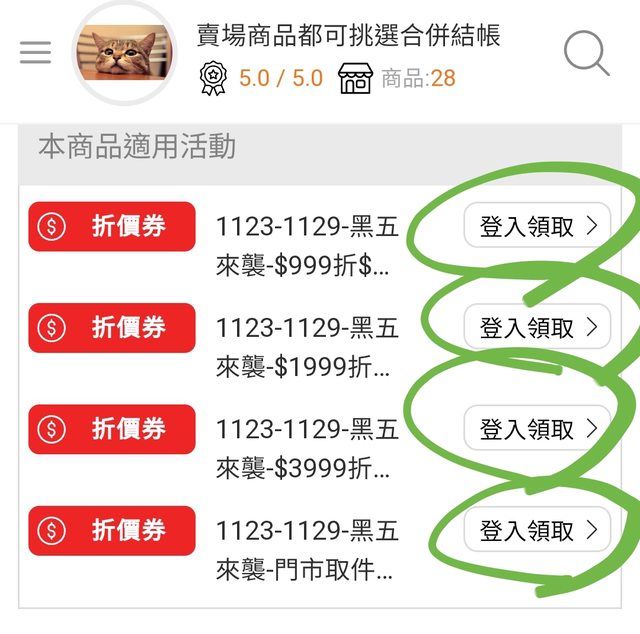This screenshot has height=634, width=640.
Task: Get the 門市取件 coupon via 登入領取
Action: [x=537, y=530]
